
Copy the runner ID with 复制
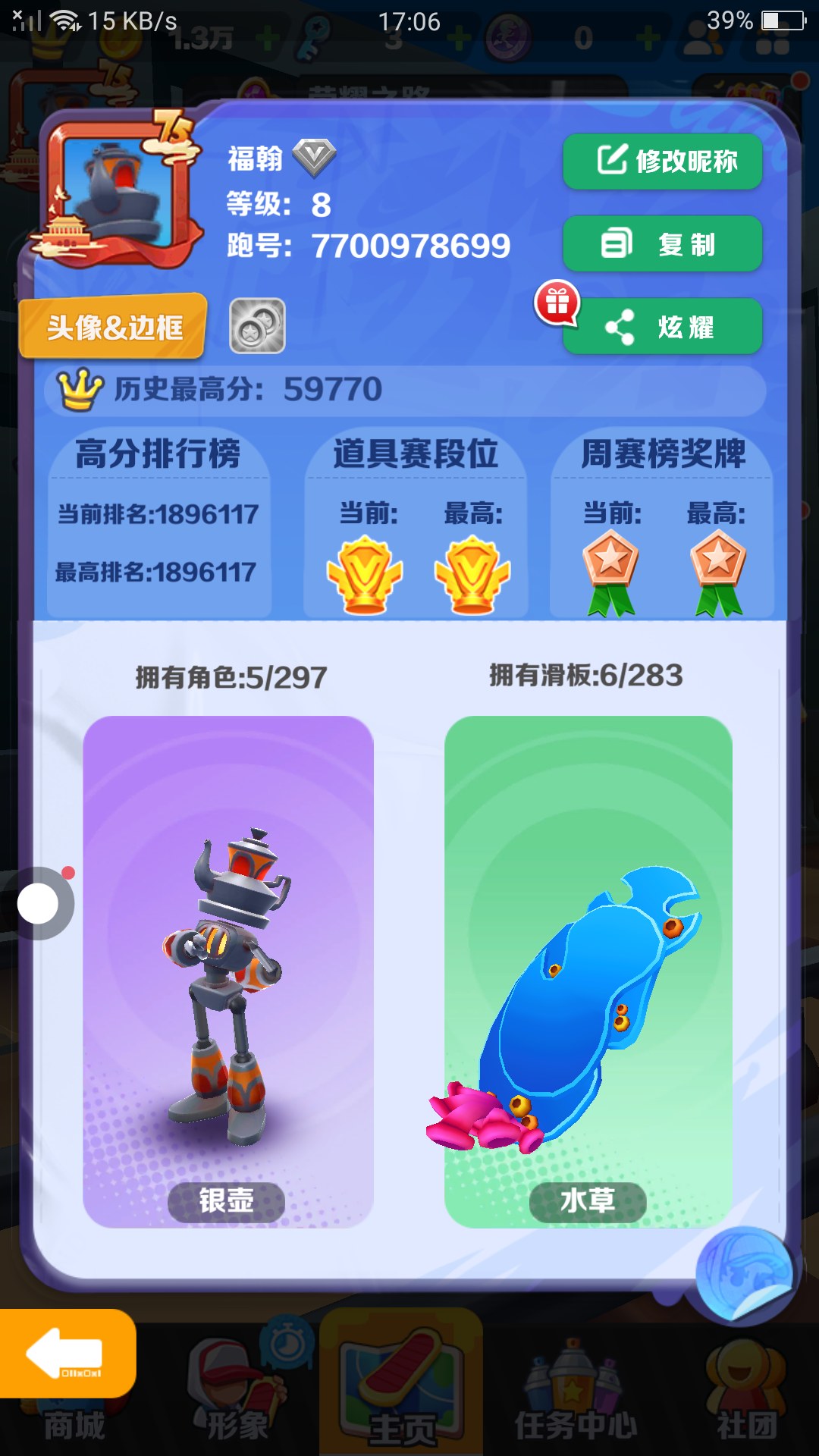pos(662,244)
